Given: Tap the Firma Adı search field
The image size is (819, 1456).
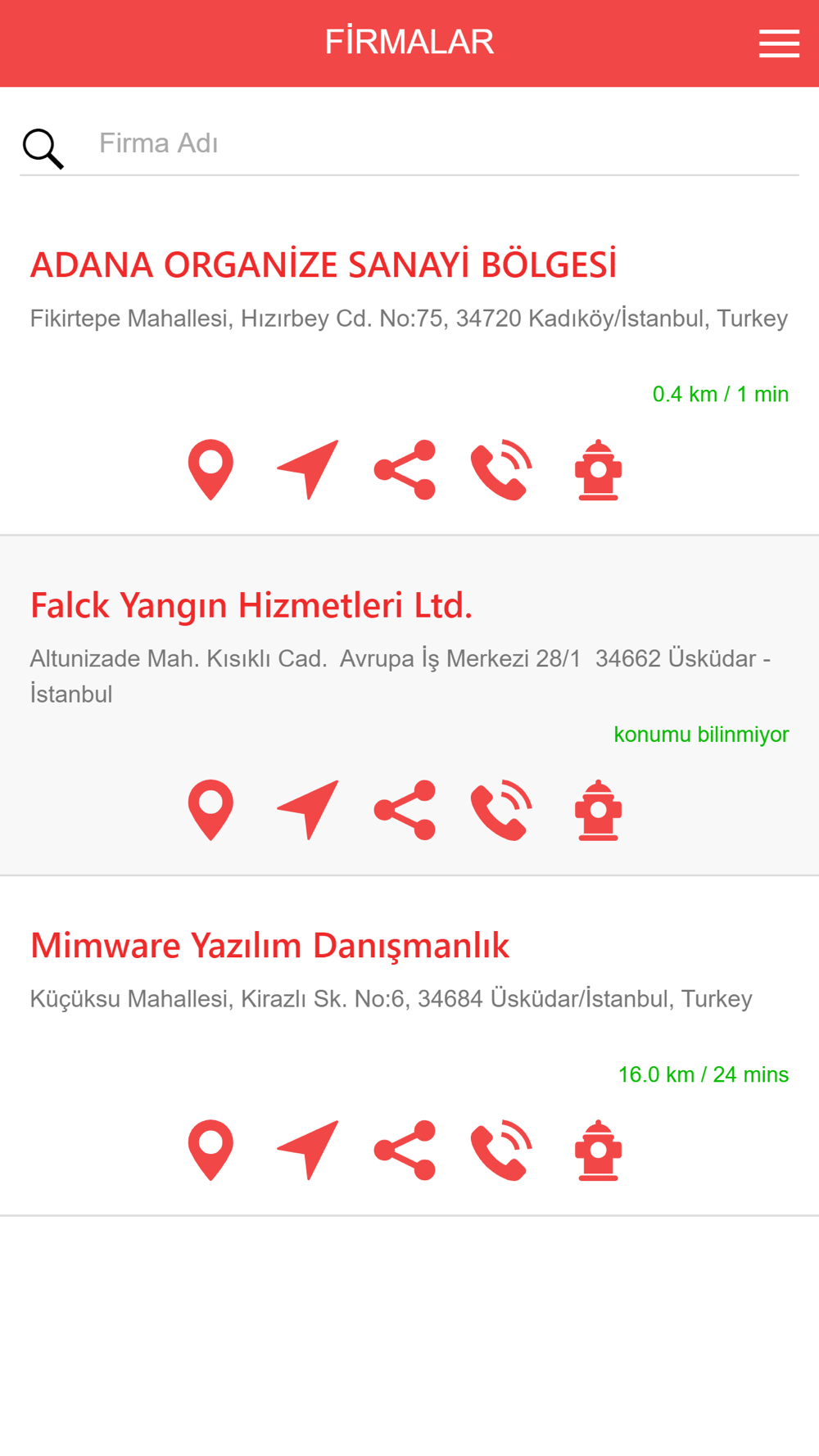Looking at the screenshot, I should pyautogui.click(x=442, y=144).
